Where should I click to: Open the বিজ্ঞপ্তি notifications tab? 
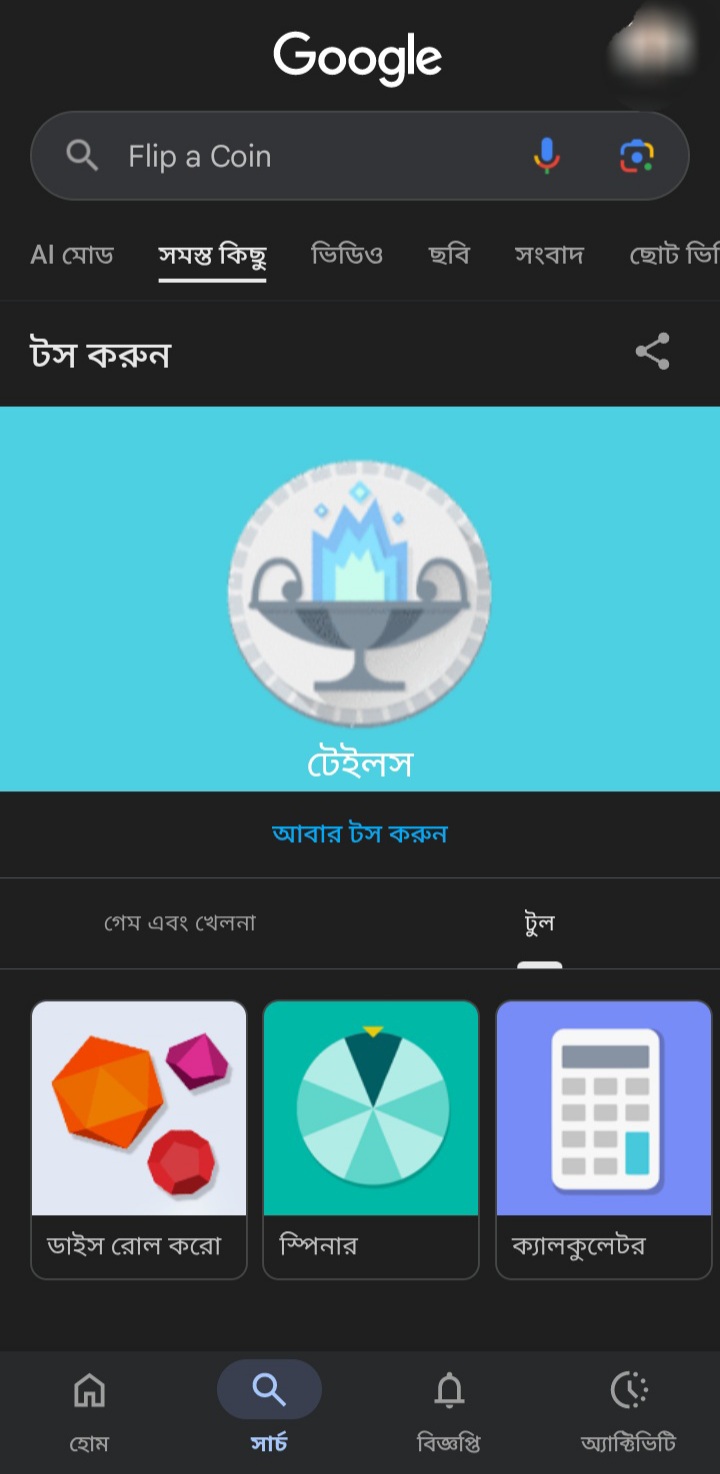pyautogui.click(x=449, y=1412)
